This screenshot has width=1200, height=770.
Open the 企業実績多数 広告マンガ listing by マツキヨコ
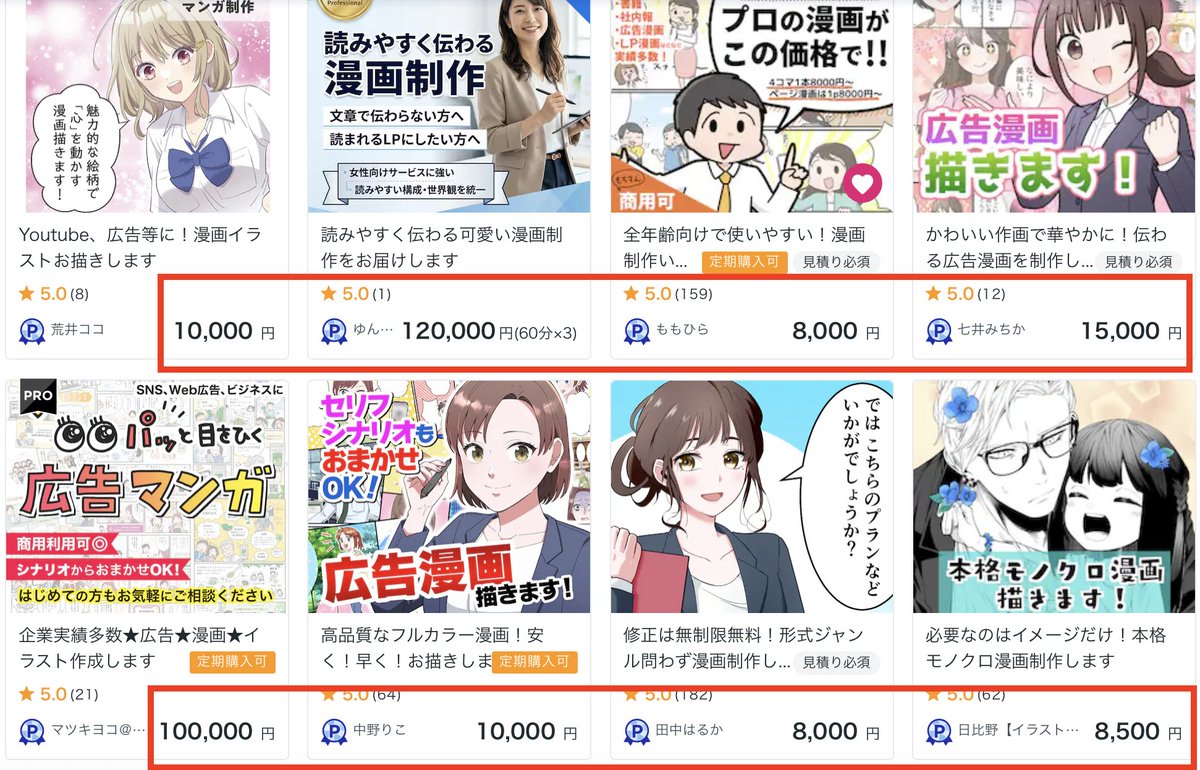147,497
